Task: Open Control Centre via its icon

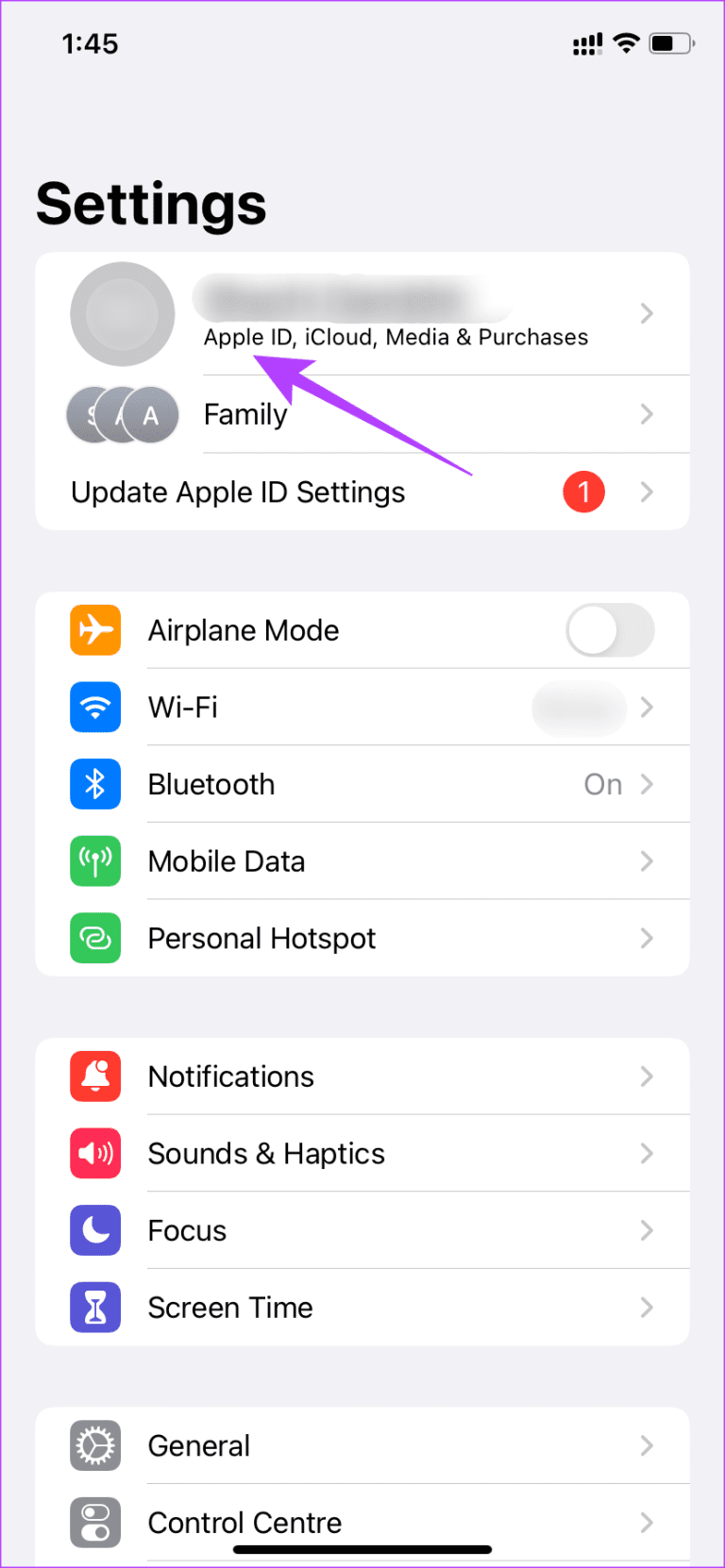Action: 95,1522
